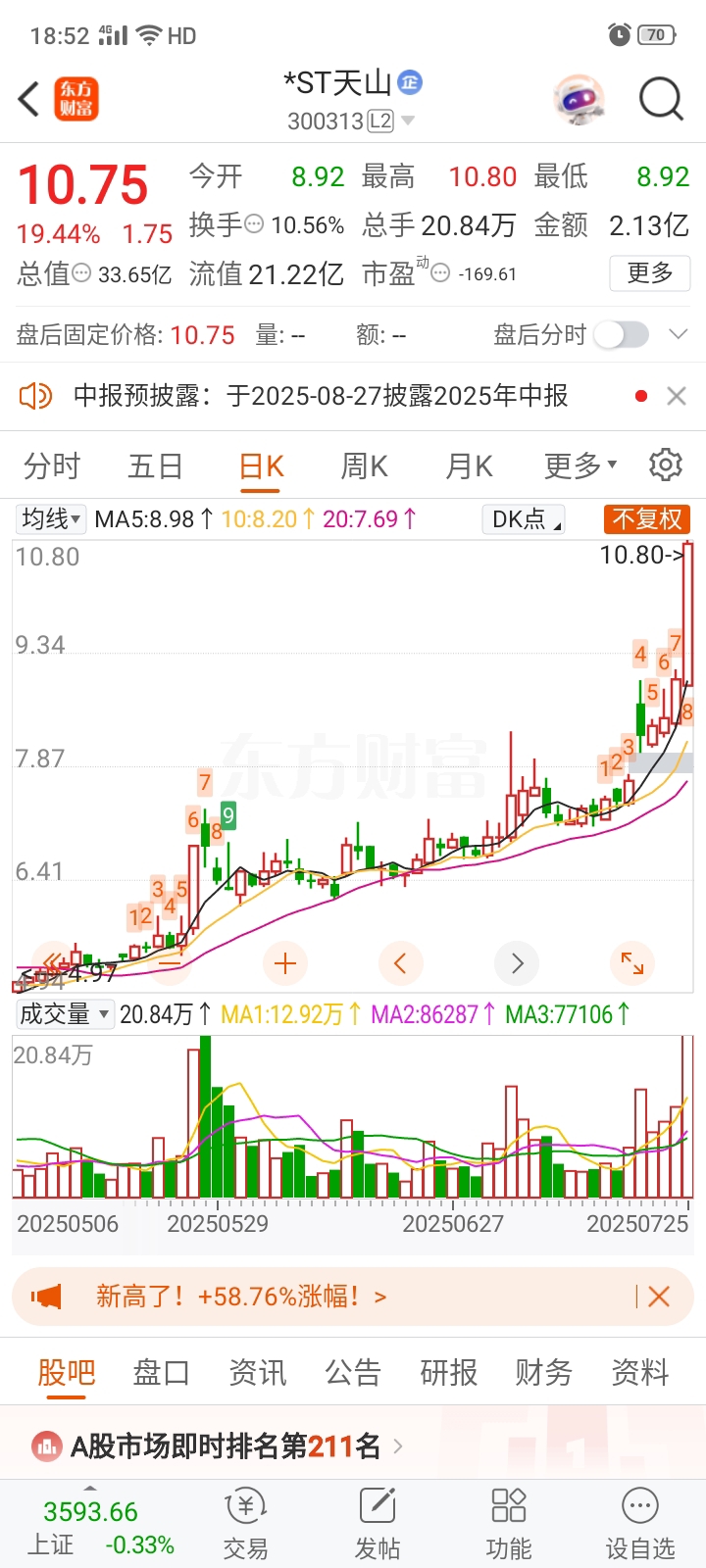Expand chart to fullscreen
The image size is (706, 1568).
(632, 963)
